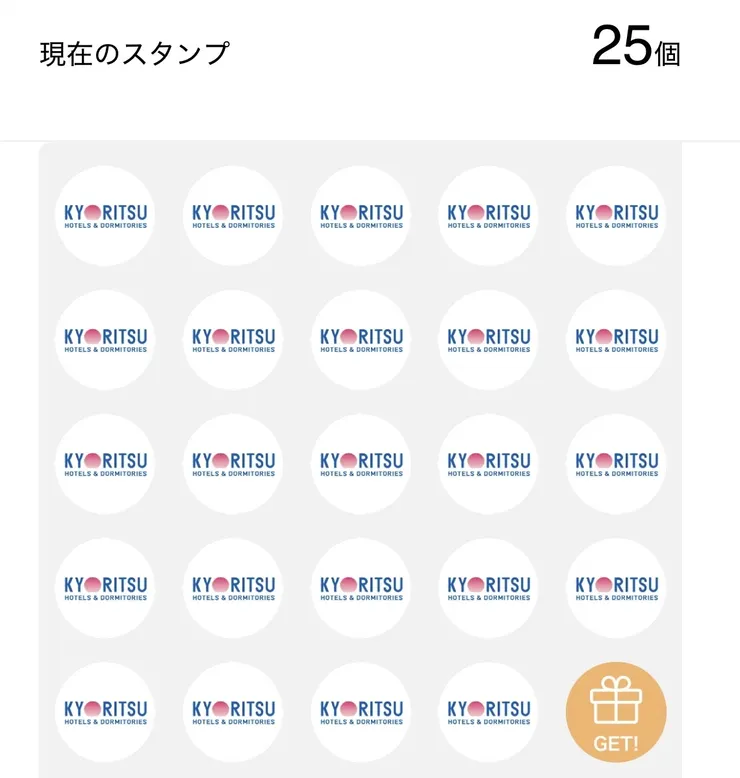The height and width of the screenshot is (778, 740).
Task: Select the second stamp in the fourth row
Action: (232, 587)
